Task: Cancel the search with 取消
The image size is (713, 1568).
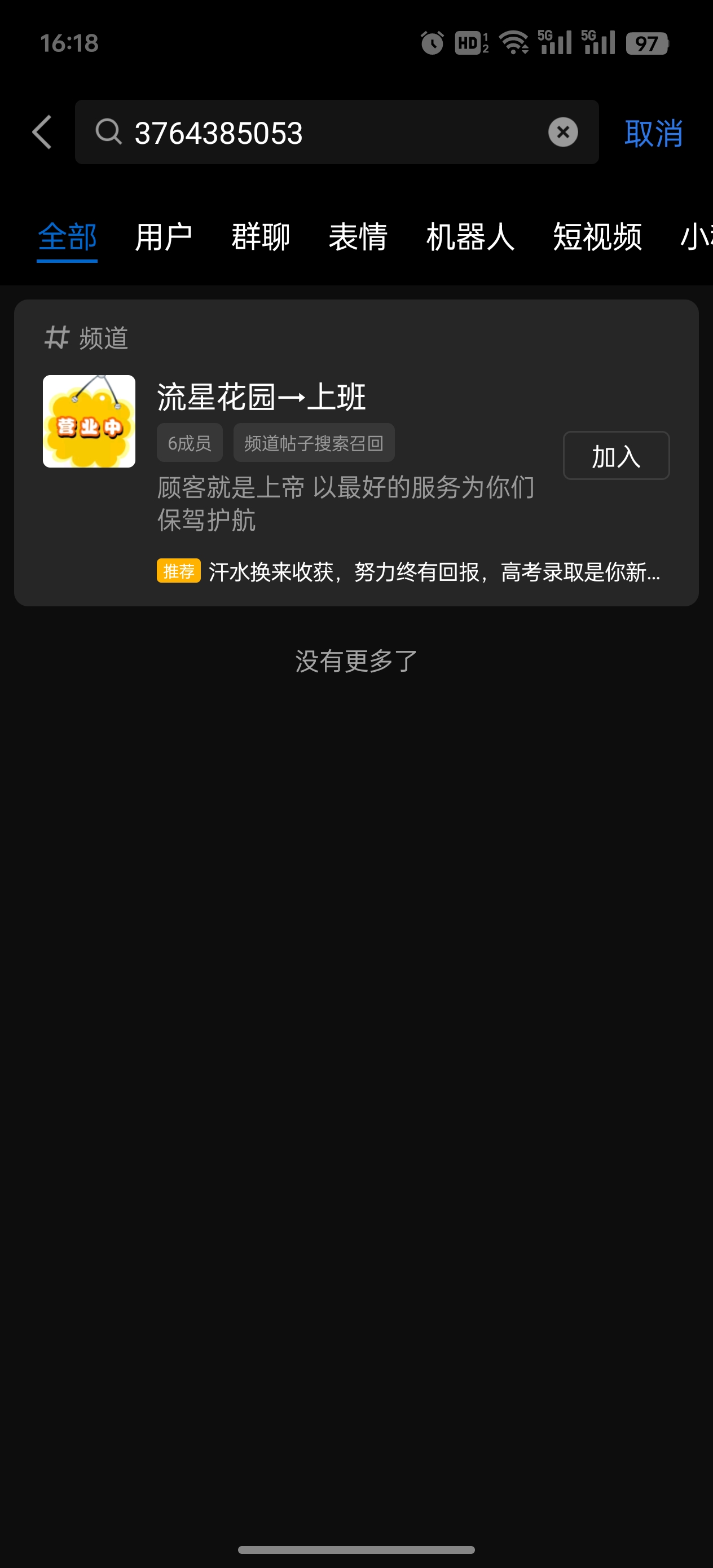Action: (x=653, y=133)
